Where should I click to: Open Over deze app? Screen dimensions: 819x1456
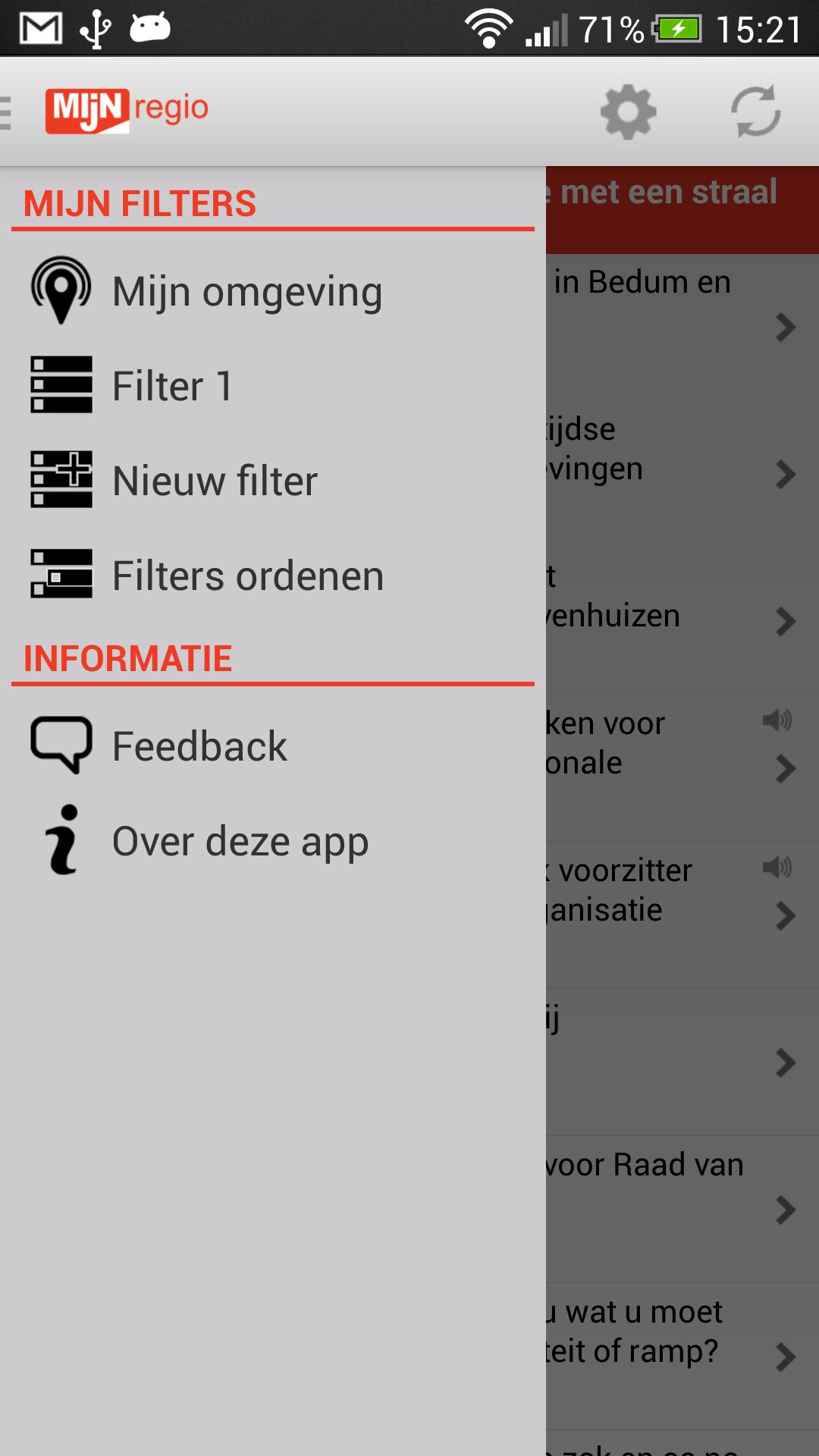tap(240, 841)
